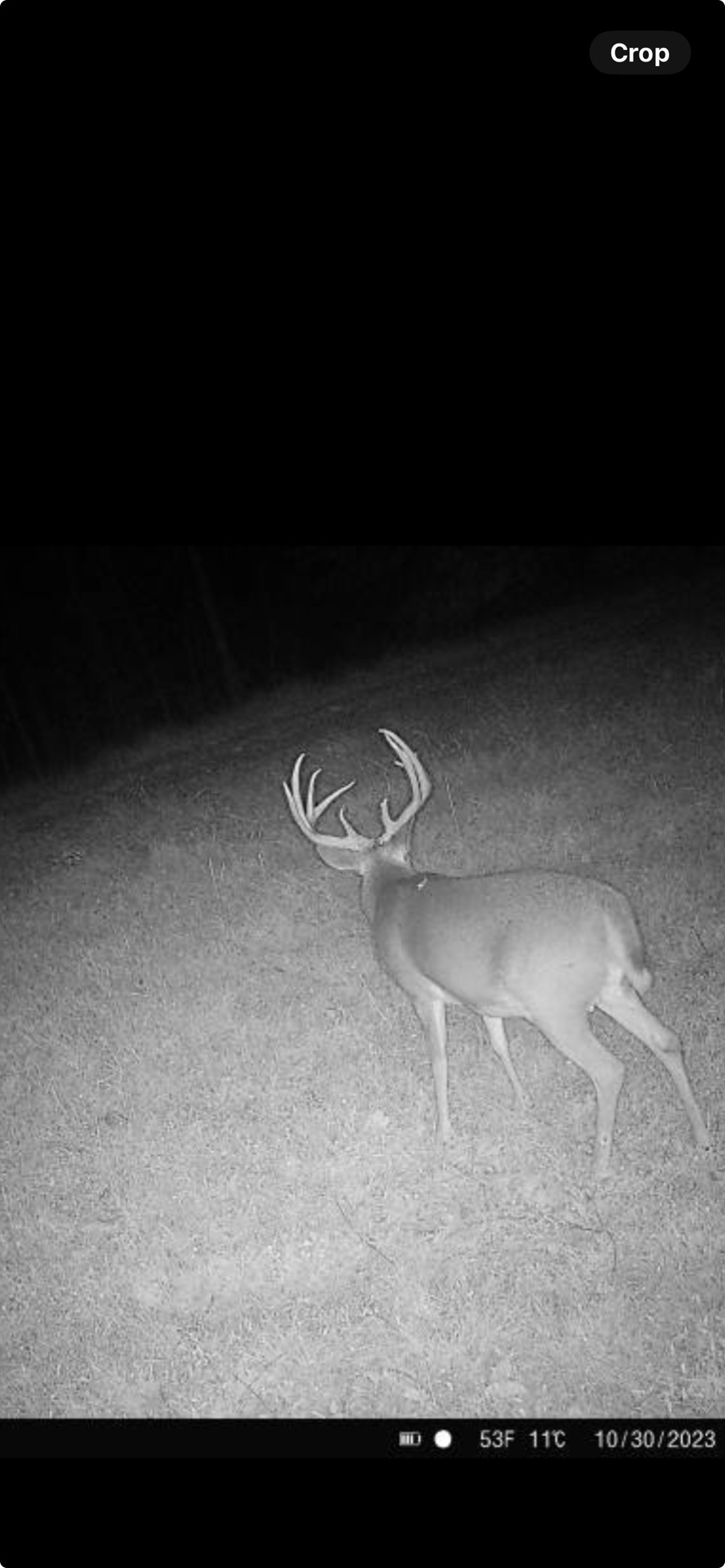Tap the Crop button
The image size is (725, 1568).
pos(639,53)
